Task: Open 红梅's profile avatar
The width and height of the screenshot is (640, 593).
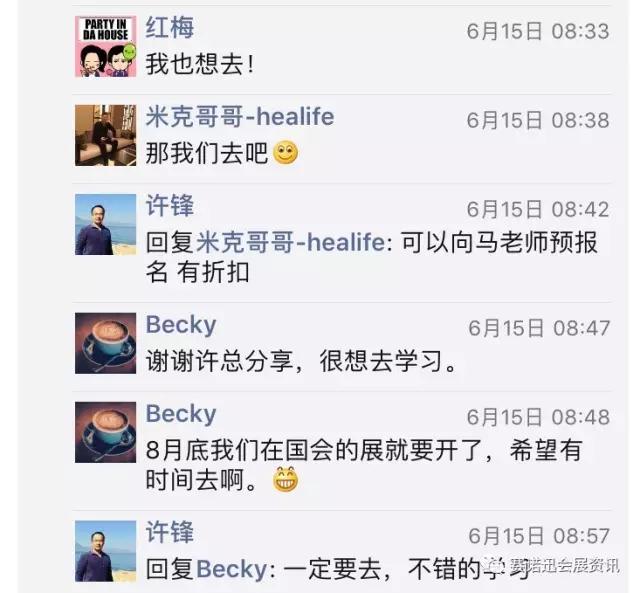Action: [106, 46]
